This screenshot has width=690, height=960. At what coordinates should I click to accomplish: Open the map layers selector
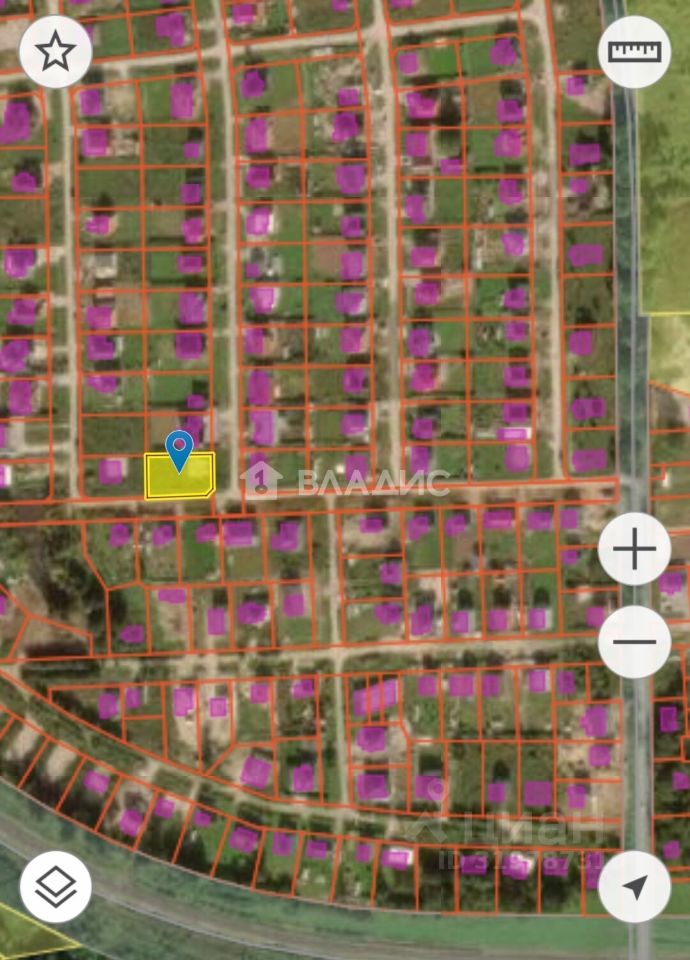(x=55, y=886)
